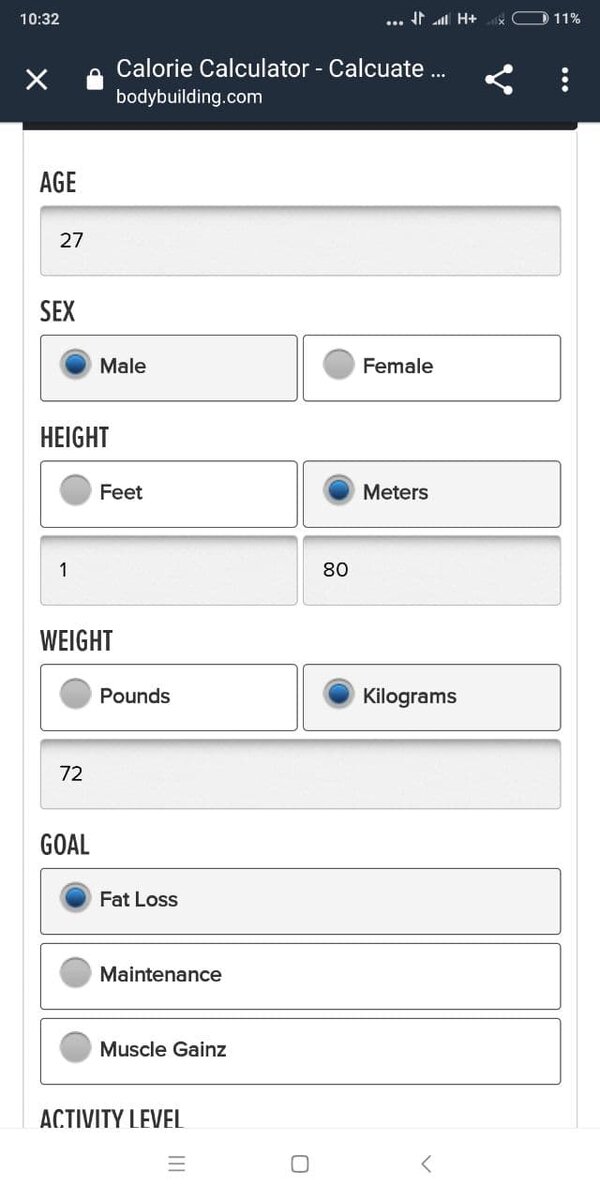Open the three-dot overflow menu
The width and height of the screenshot is (600, 1200).
[565, 80]
